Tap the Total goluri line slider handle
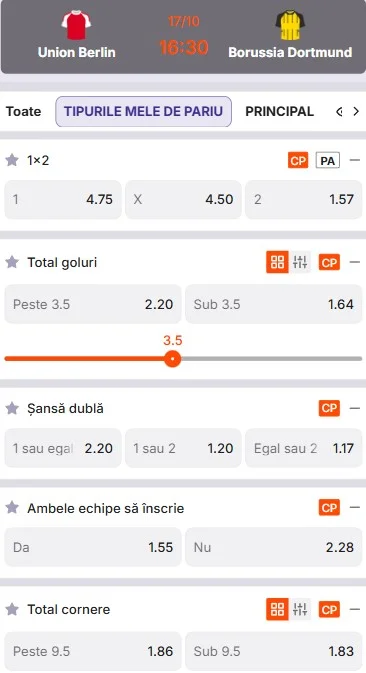Viewport: 366px width, 673px height. (172, 358)
